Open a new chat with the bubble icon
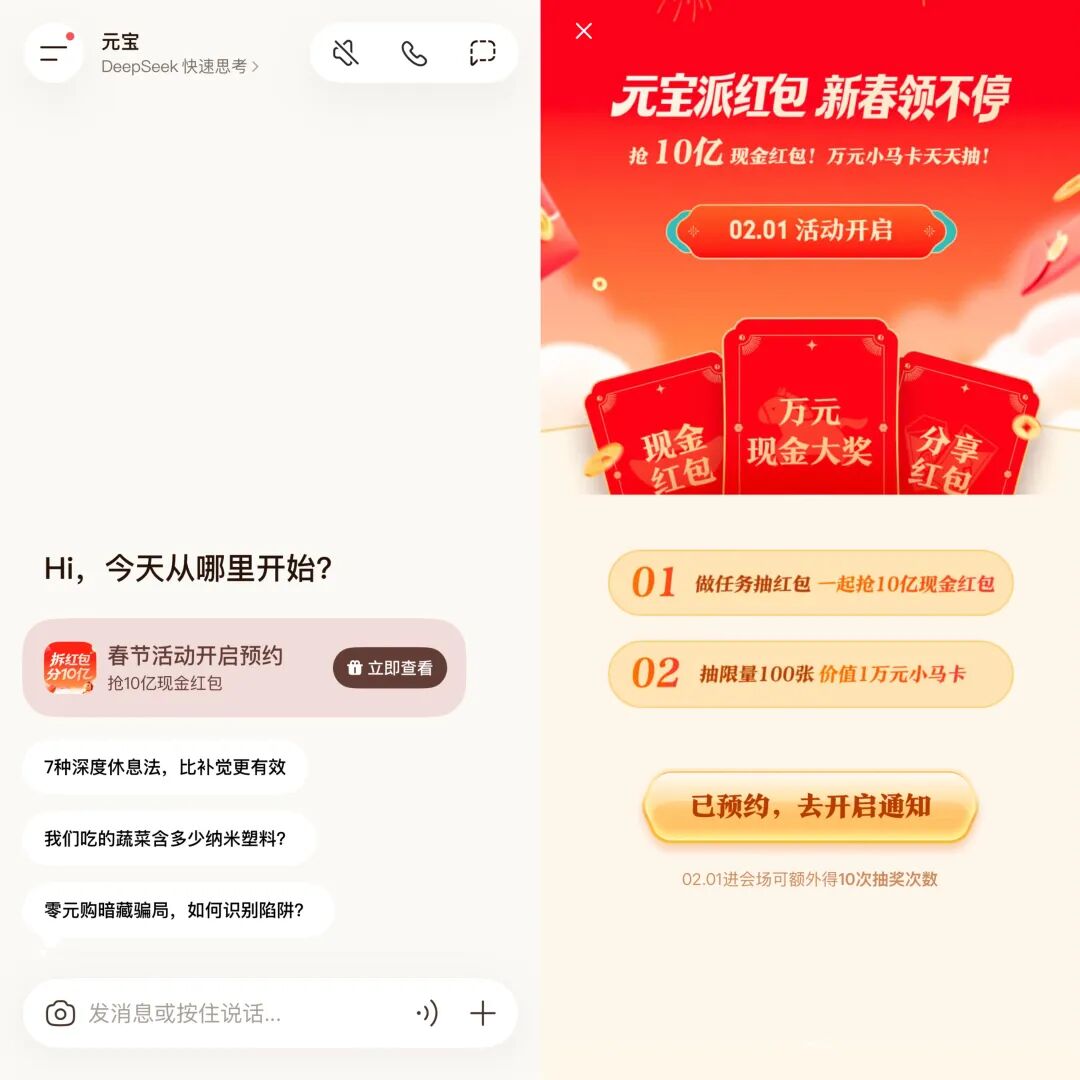The height and width of the screenshot is (1080, 1080). 483,53
